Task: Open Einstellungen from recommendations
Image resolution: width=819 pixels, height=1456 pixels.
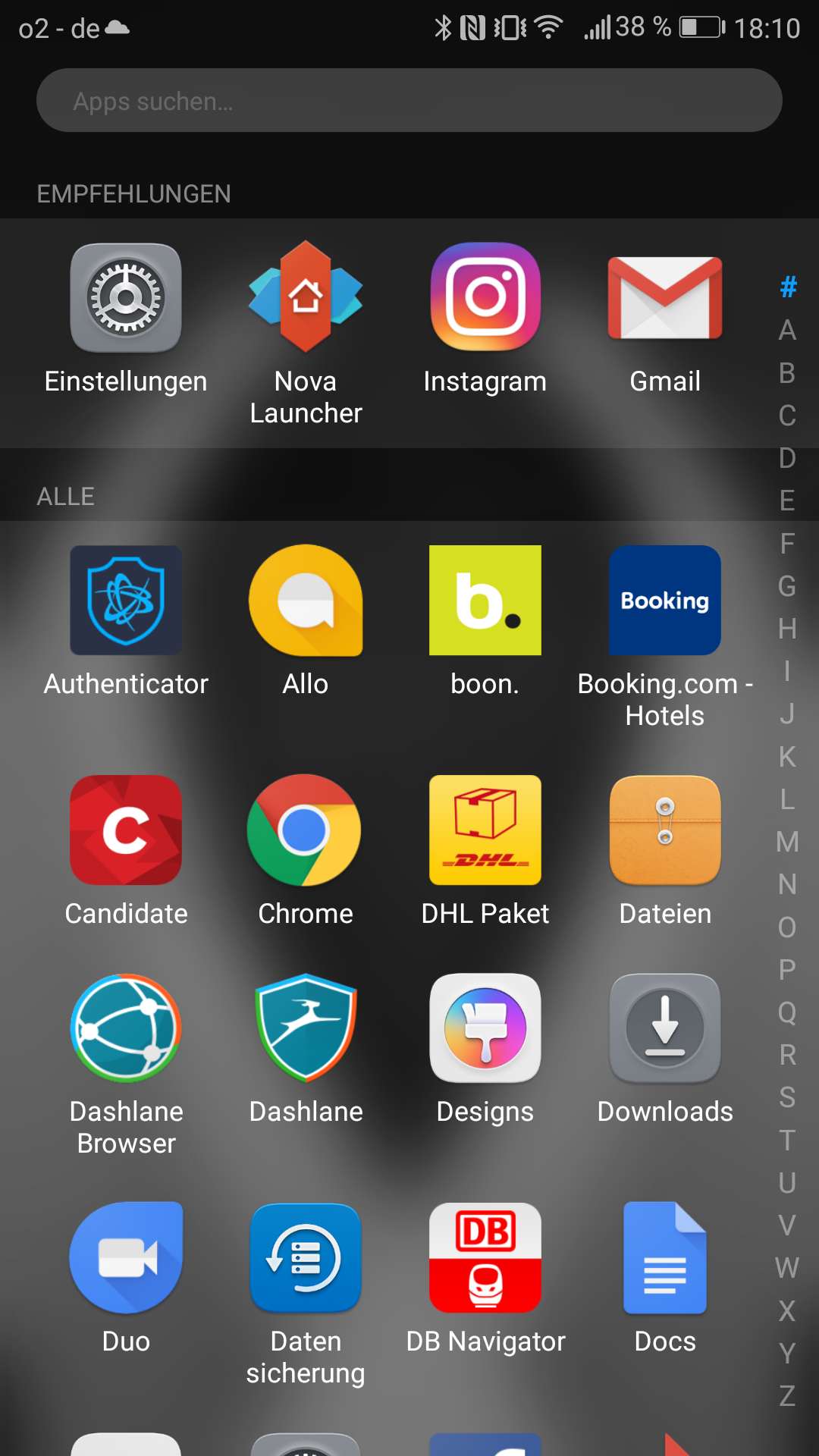Action: (x=126, y=298)
